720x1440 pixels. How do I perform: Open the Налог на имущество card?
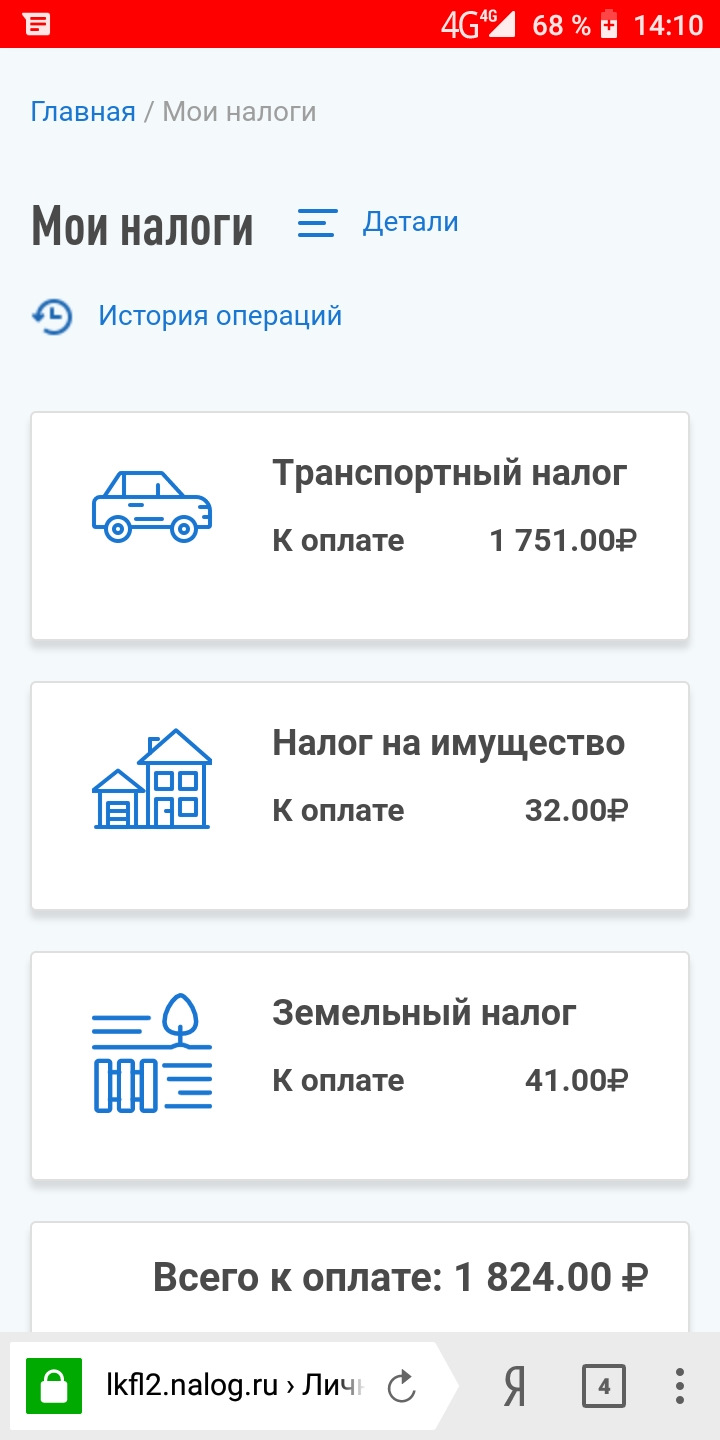360,796
